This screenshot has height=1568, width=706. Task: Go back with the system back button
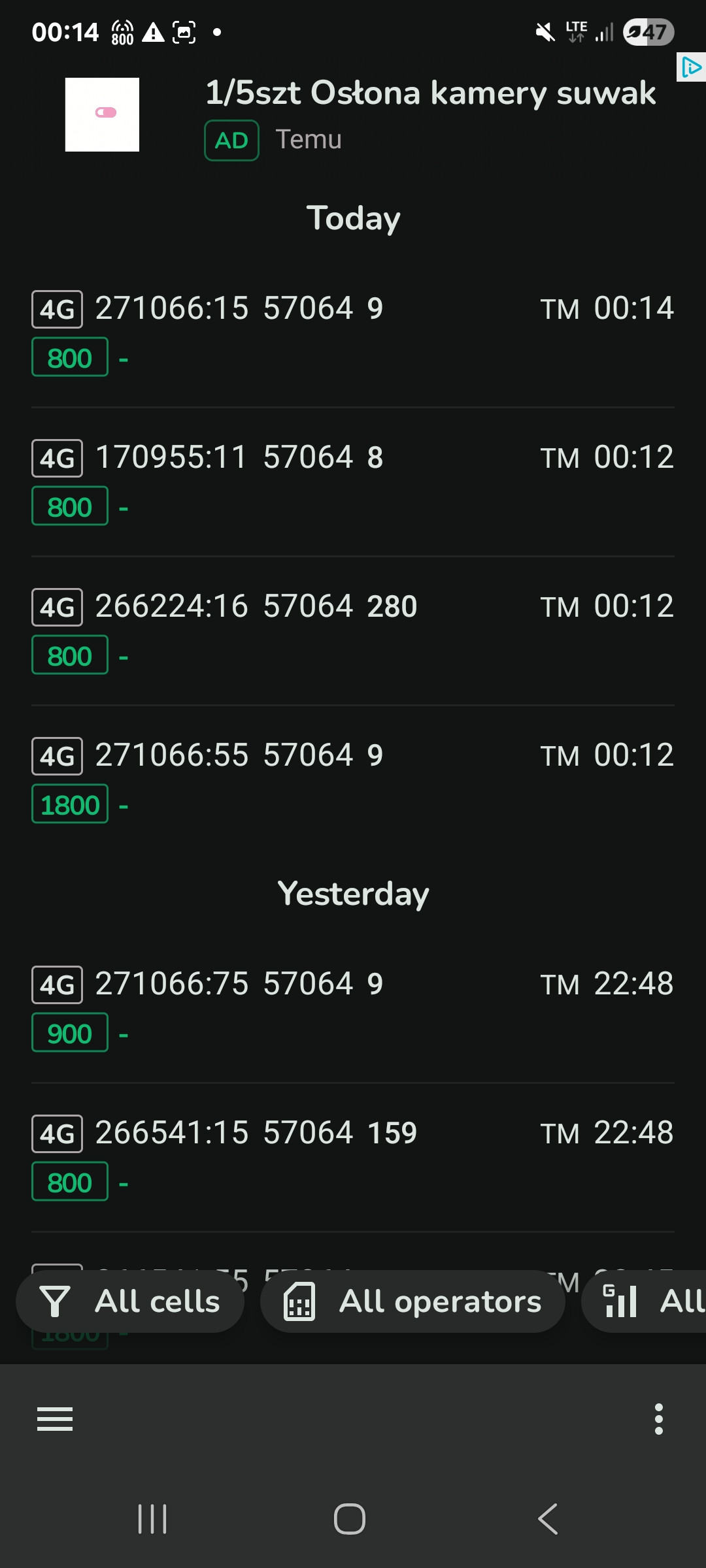point(548,1518)
